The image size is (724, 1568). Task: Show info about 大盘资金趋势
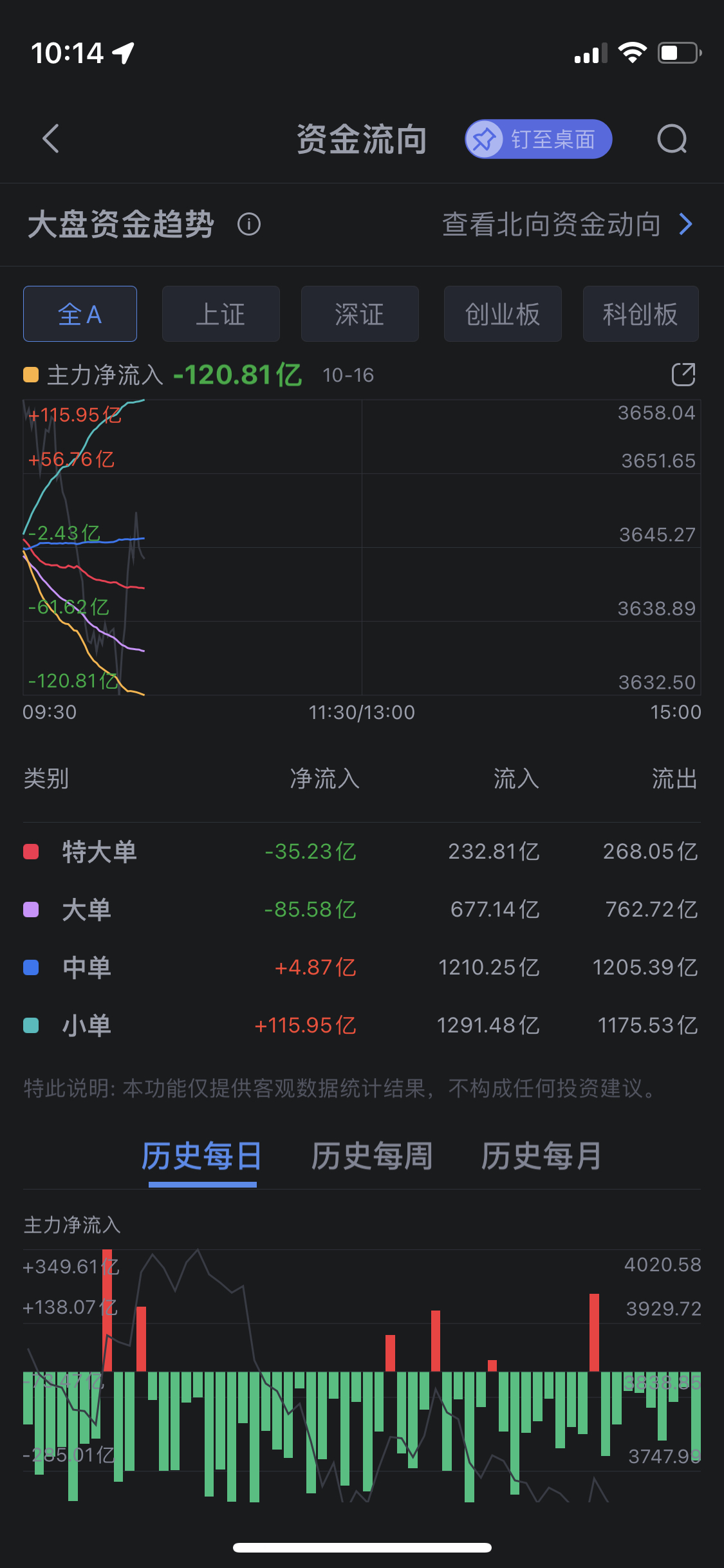pyautogui.click(x=249, y=225)
